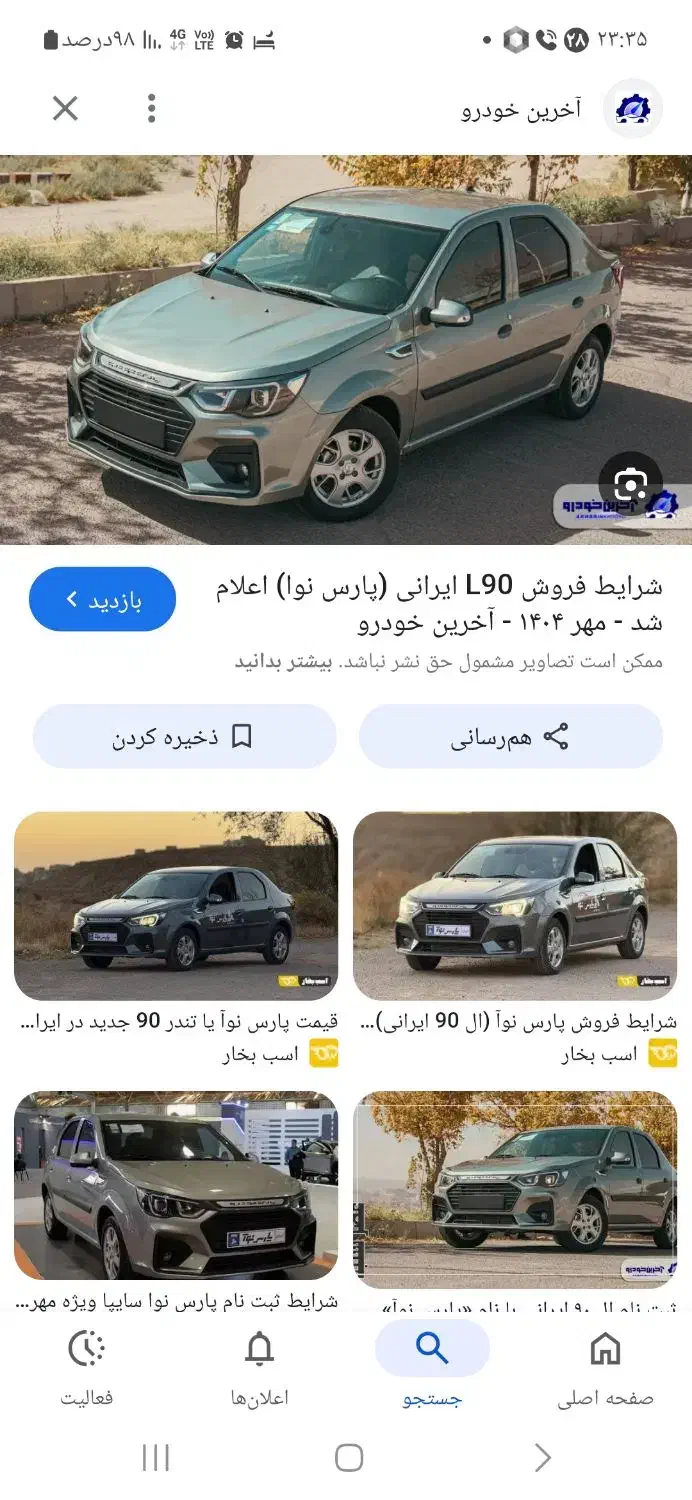This screenshot has width=692, height=1500.
Task: Go to the اعلان‌ها tab
Action: tap(259, 1368)
